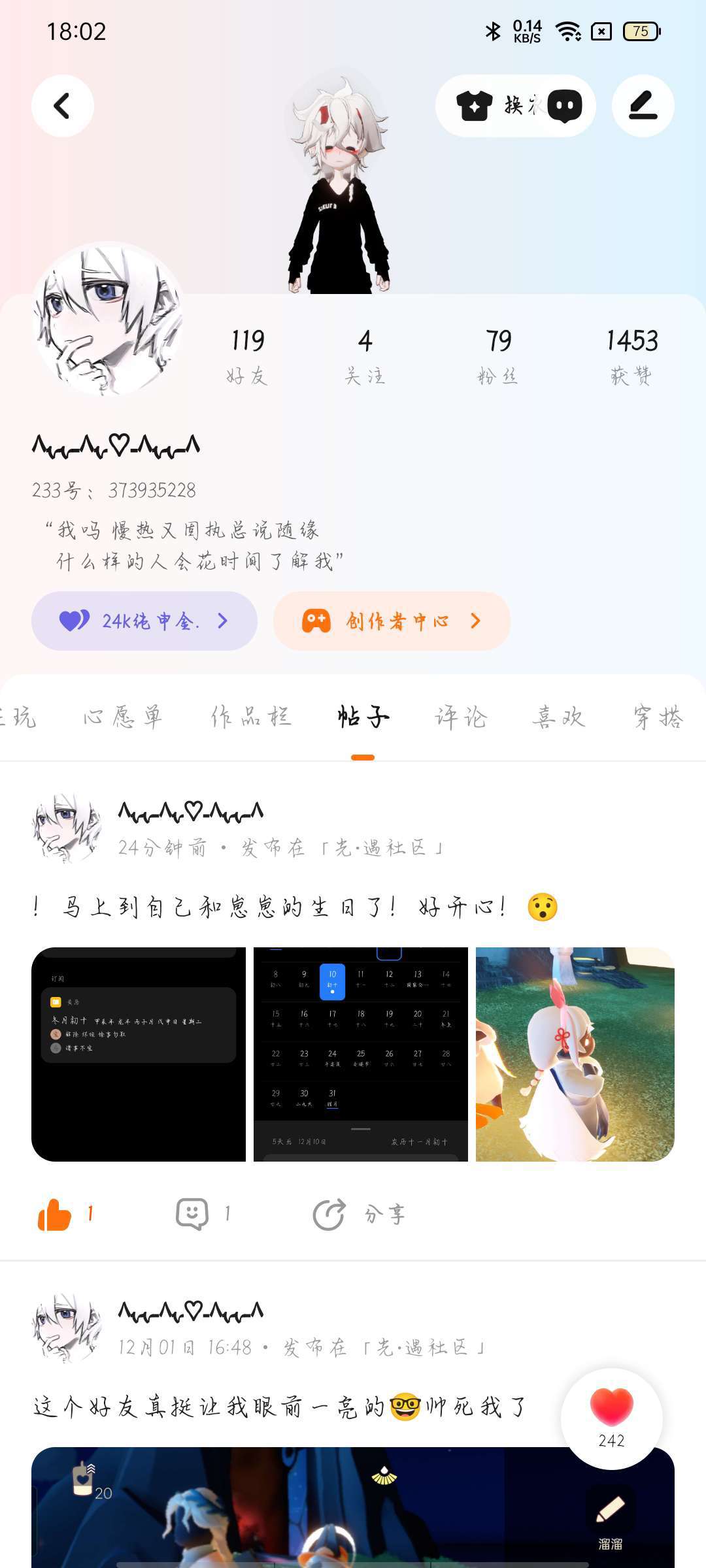Open the 119 好友 friends list
706x1568 pixels.
(x=247, y=356)
